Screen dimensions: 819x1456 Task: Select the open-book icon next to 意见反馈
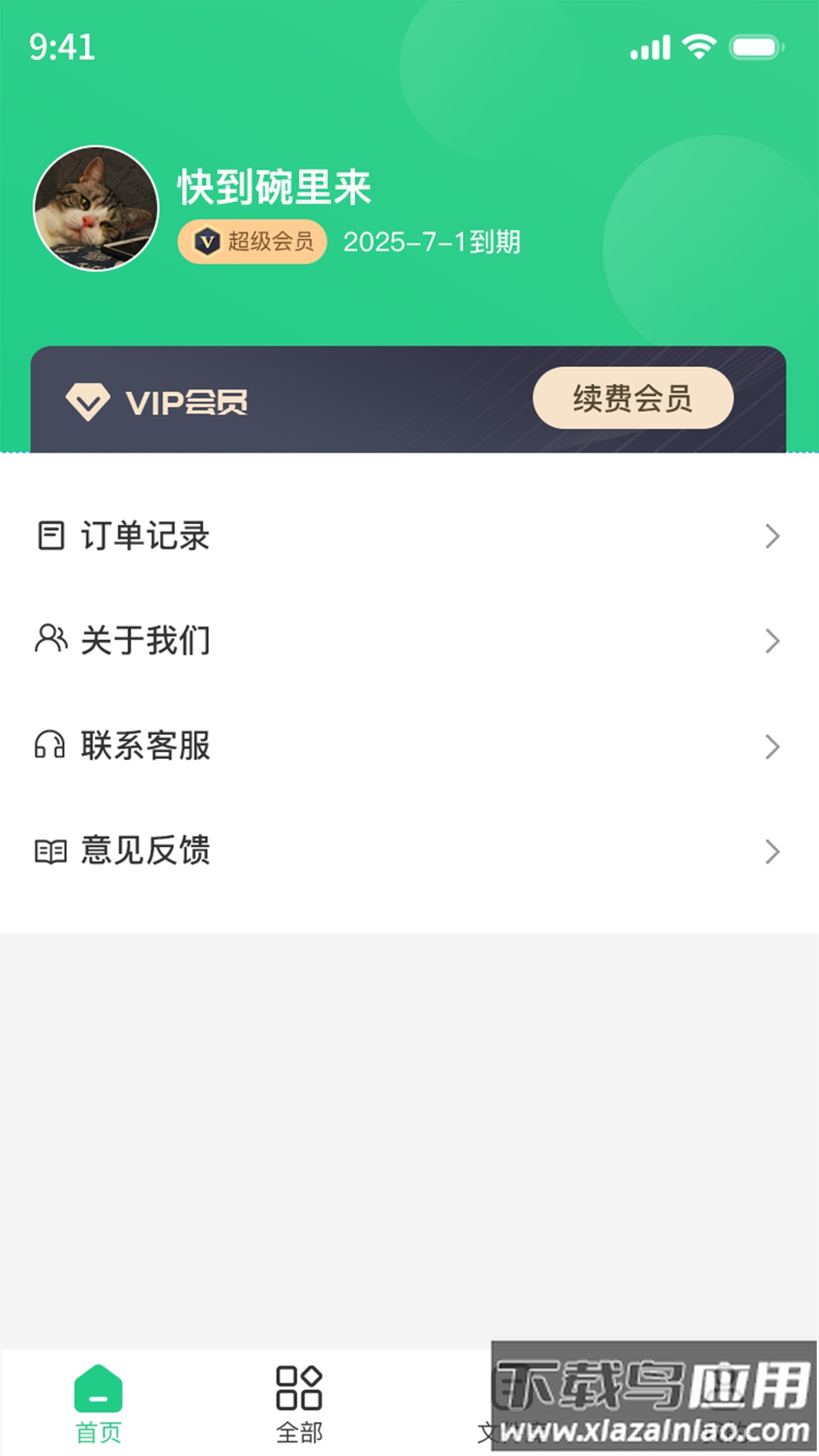pyautogui.click(x=50, y=850)
